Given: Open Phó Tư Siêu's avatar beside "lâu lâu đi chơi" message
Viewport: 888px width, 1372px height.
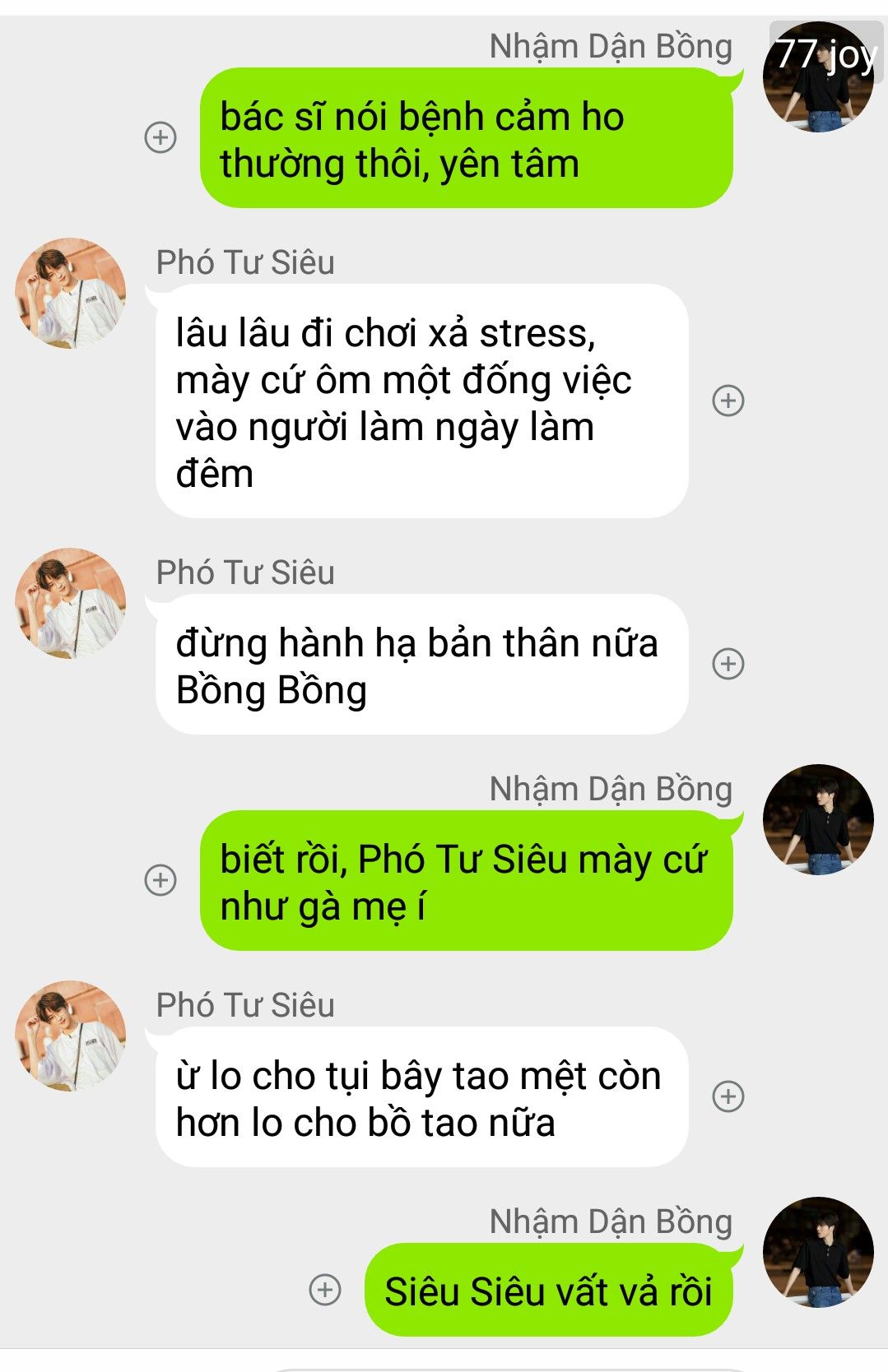Looking at the screenshot, I should point(71,294).
